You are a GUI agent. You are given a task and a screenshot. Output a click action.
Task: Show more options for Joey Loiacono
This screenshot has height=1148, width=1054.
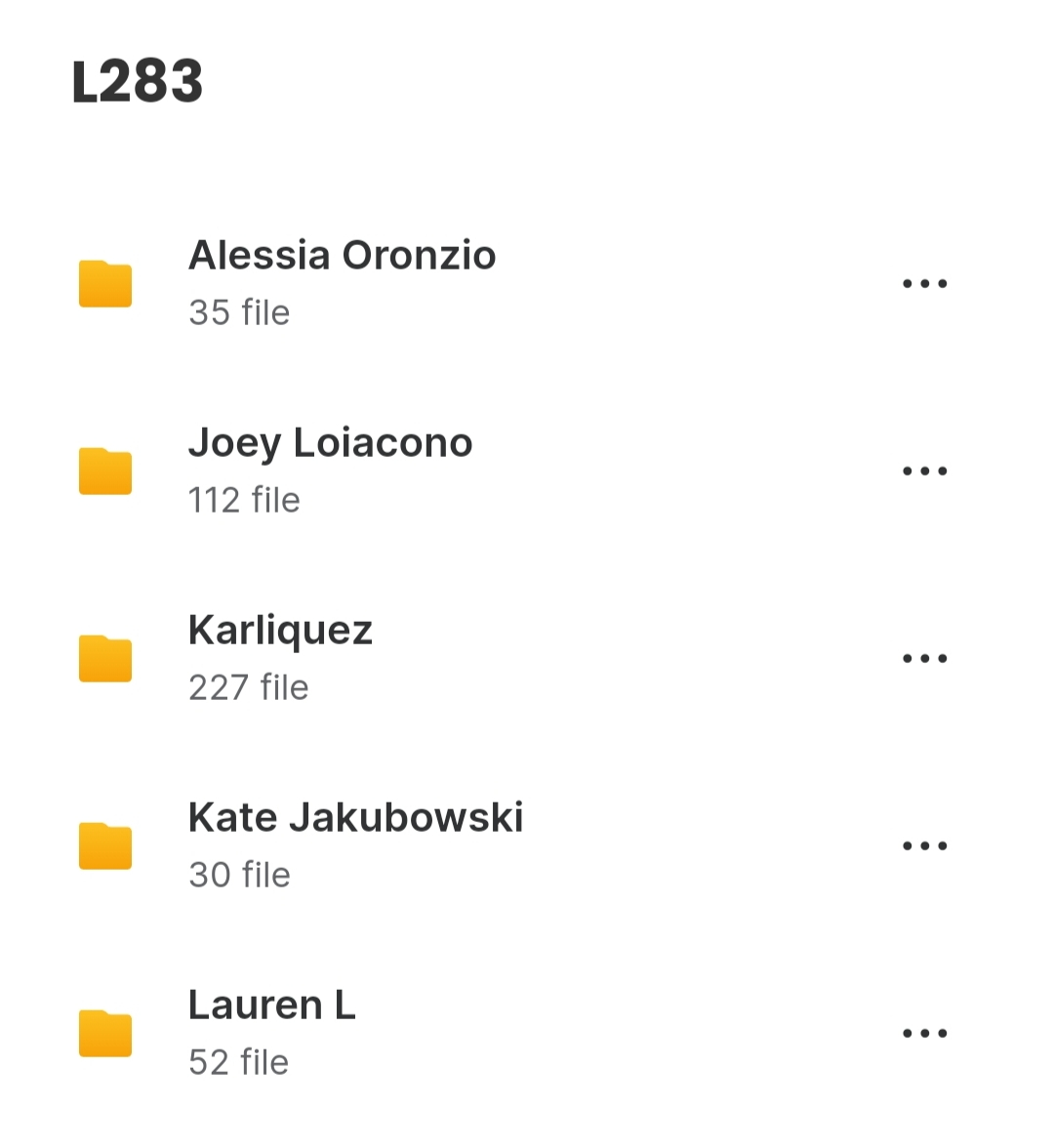coord(924,471)
